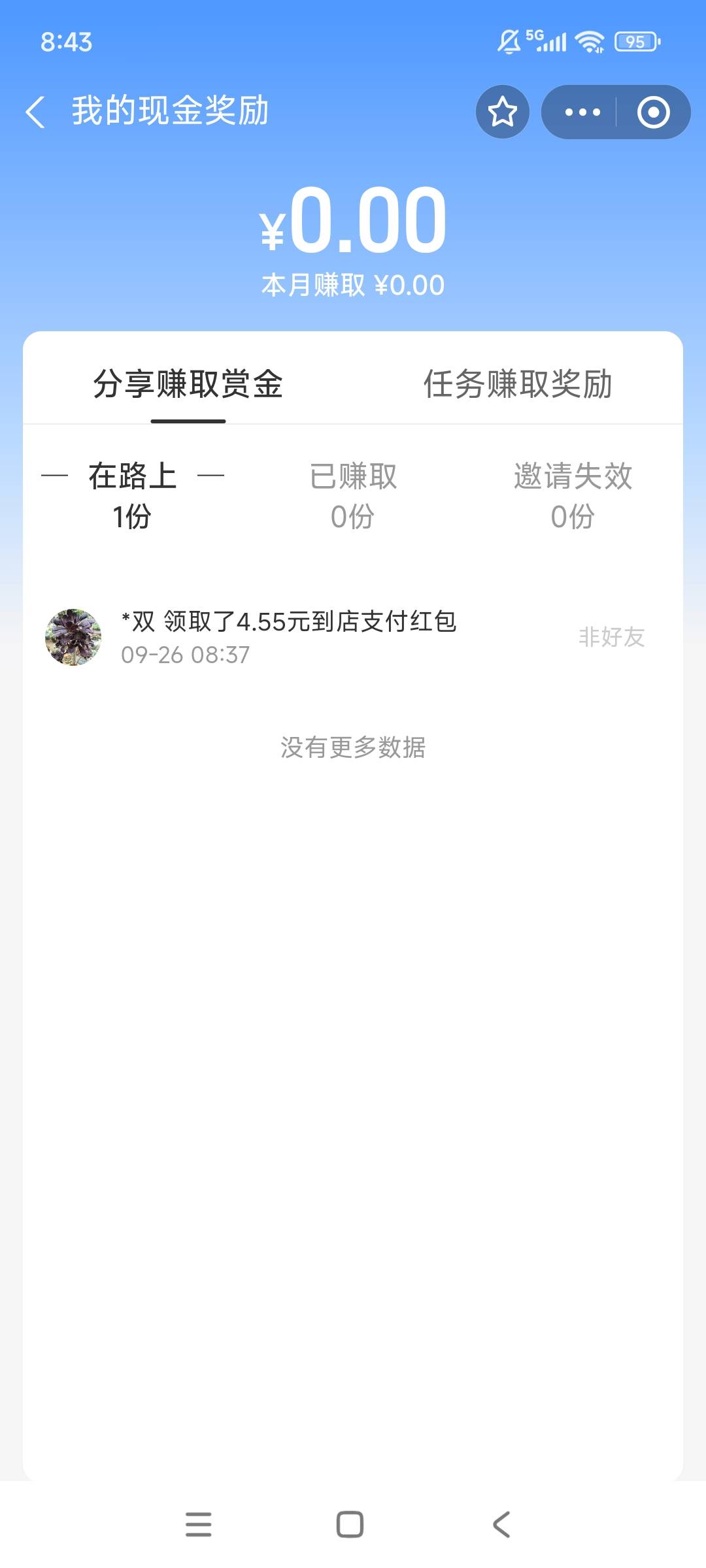706x1568 pixels.
Task: Open the *双 领取了4.55元 record
Action: click(x=288, y=636)
